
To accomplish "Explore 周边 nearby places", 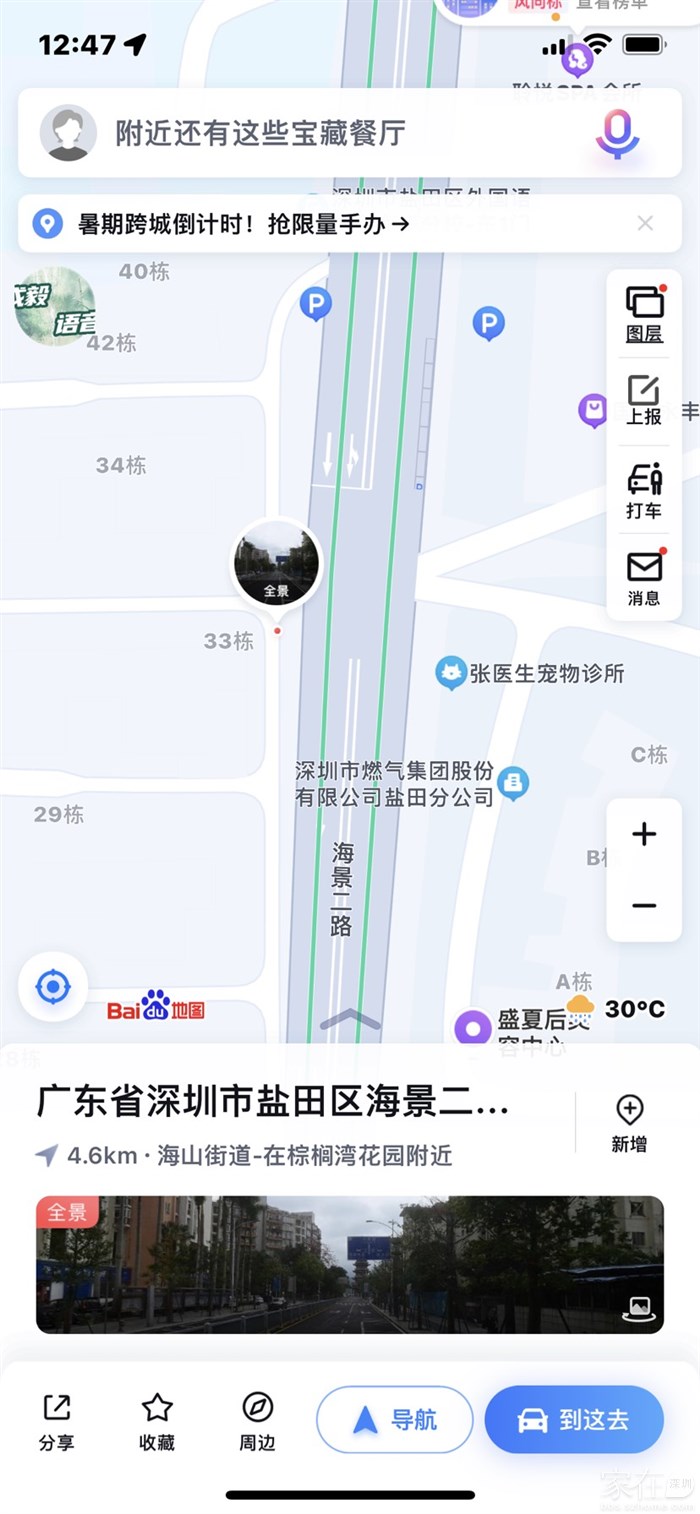I will click(257, 1420).
